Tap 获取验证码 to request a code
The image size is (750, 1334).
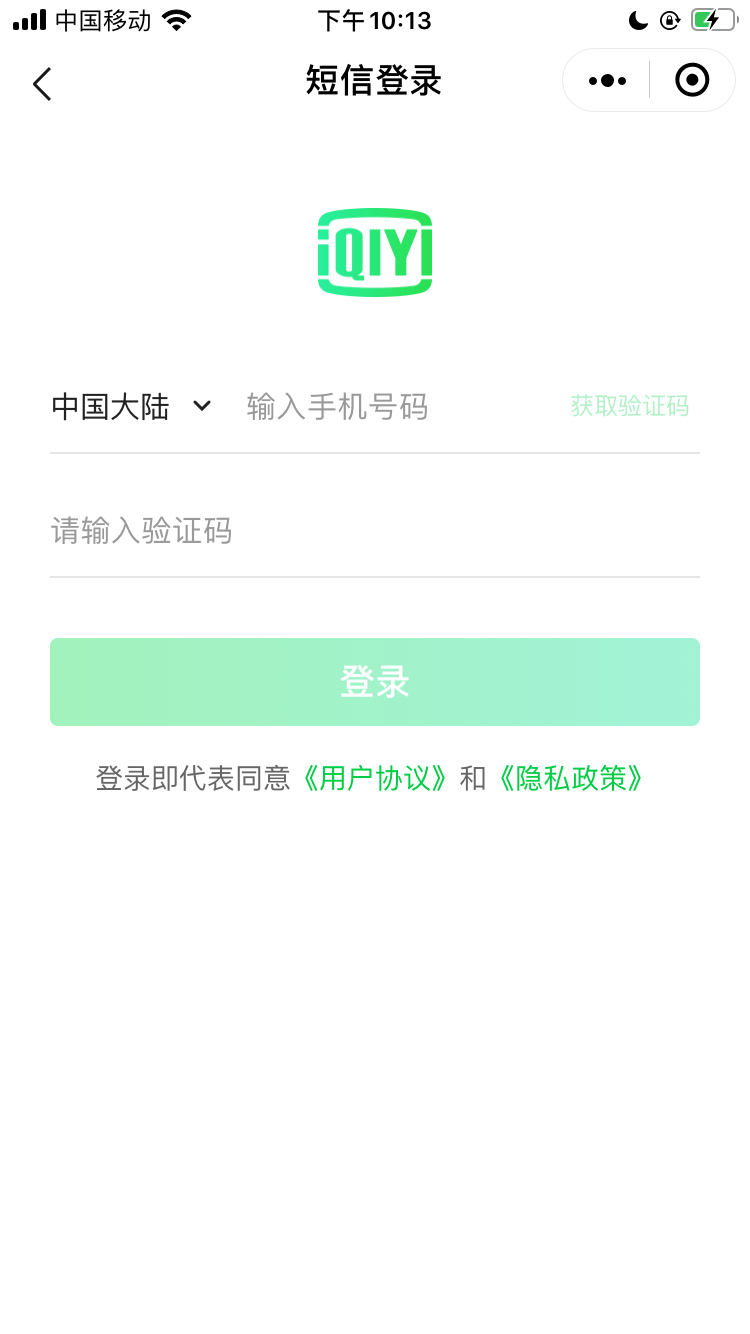pos(629,406)
